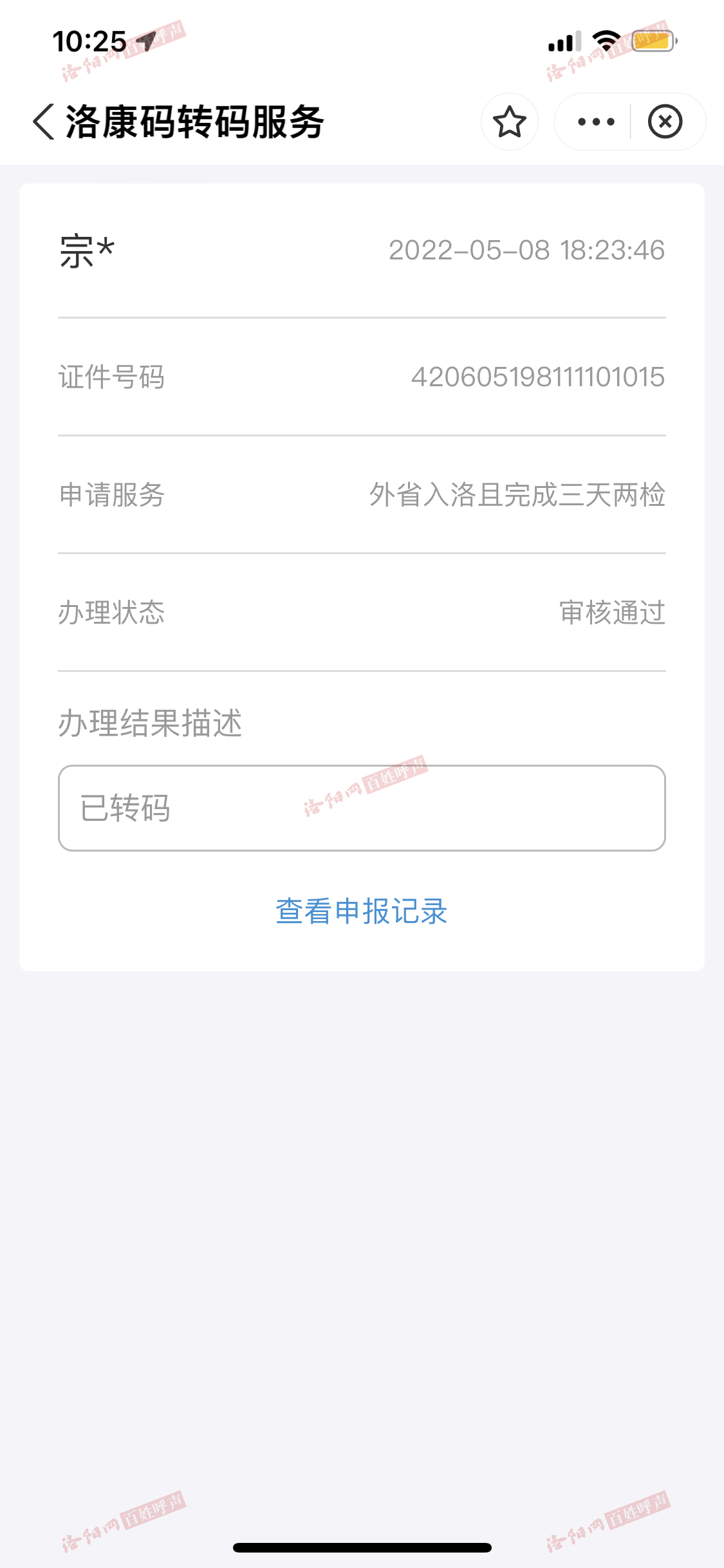The width and height of the screenshot is (724, 1568).
Task: Close the mini program with the X button
Action: click(665, 122)
